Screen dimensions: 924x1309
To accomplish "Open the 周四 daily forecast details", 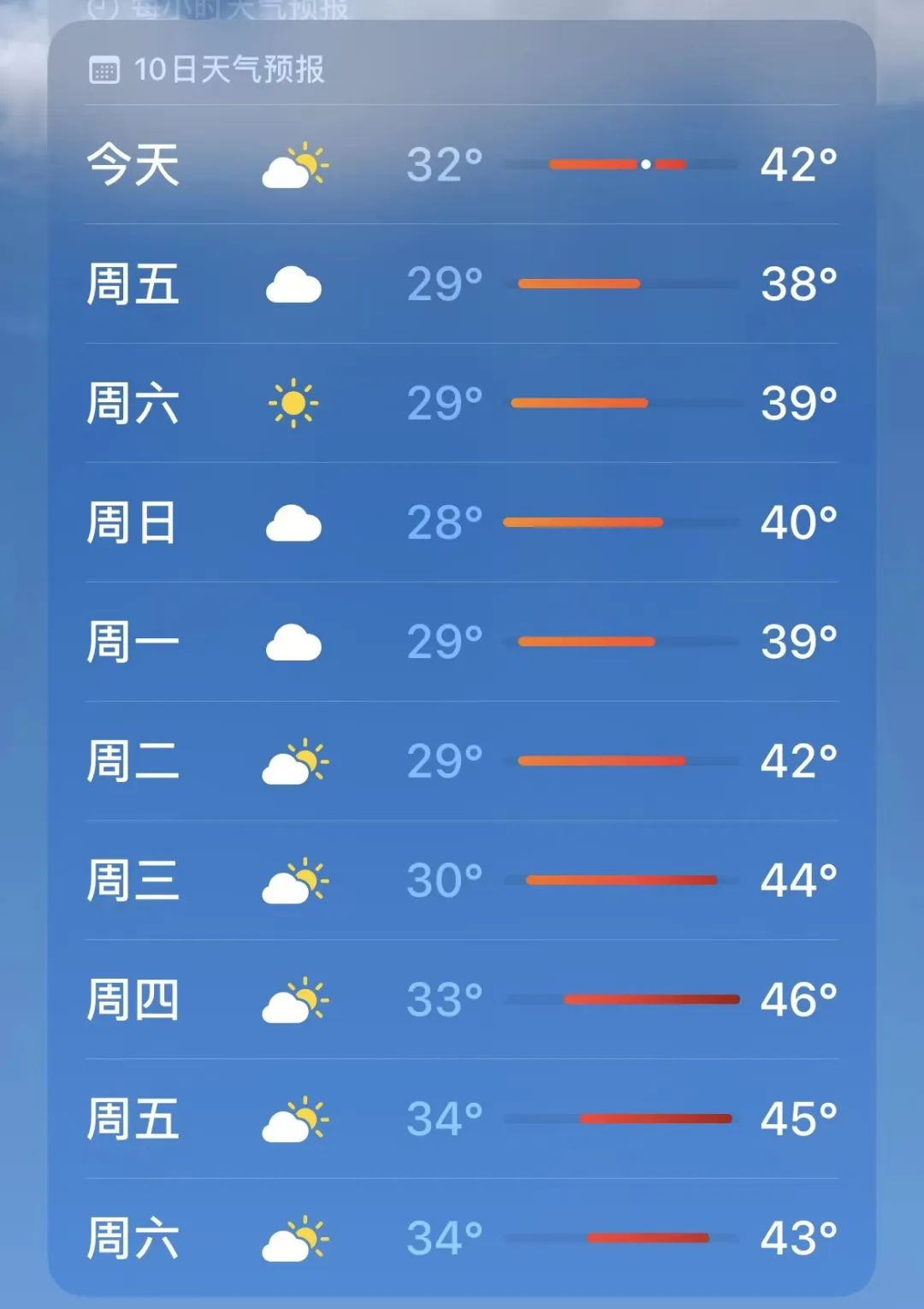I will pos(462,1000).
